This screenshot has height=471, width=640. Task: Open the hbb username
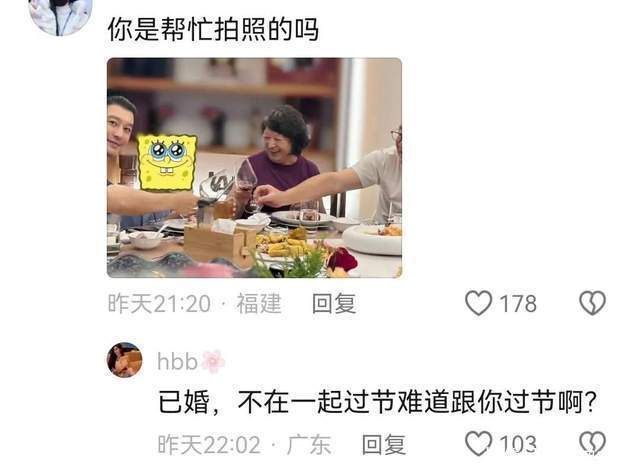pyautogui.click(x=177, y=361)
